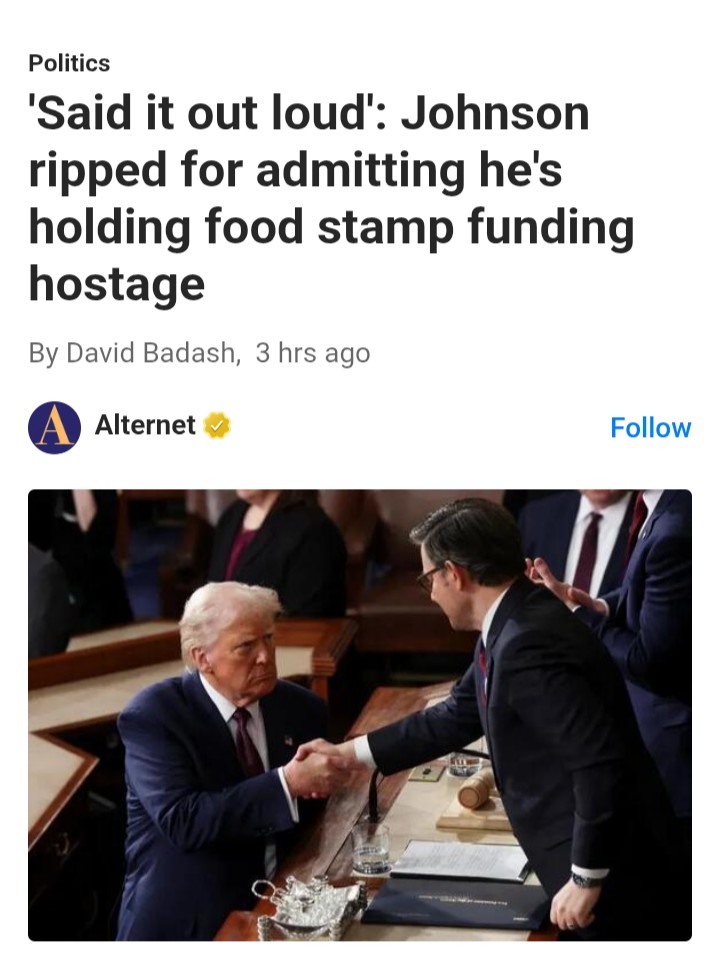Open the Politics category
Viewport: 711px width, 954px height.
tap(69, 63)
